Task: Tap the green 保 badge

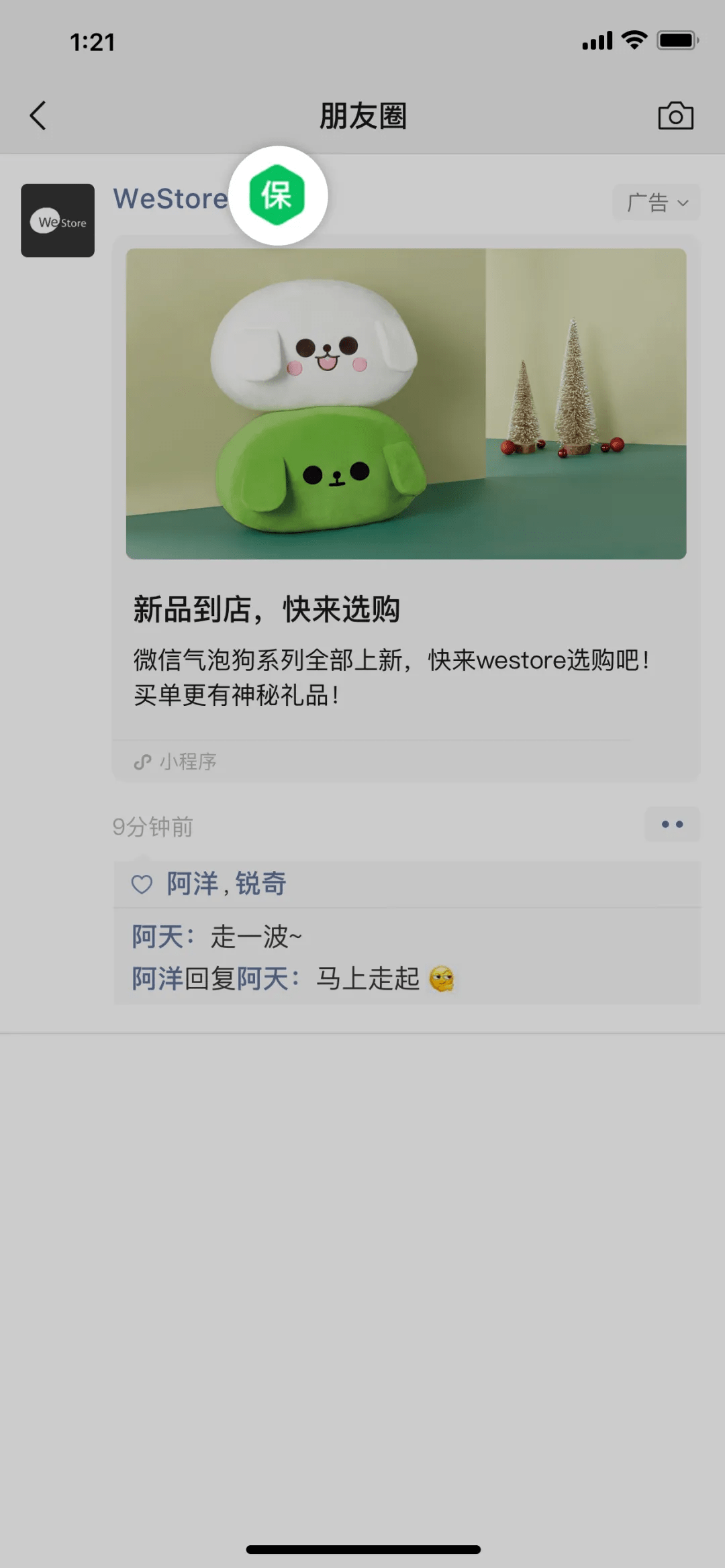Action: coord(277,195)
